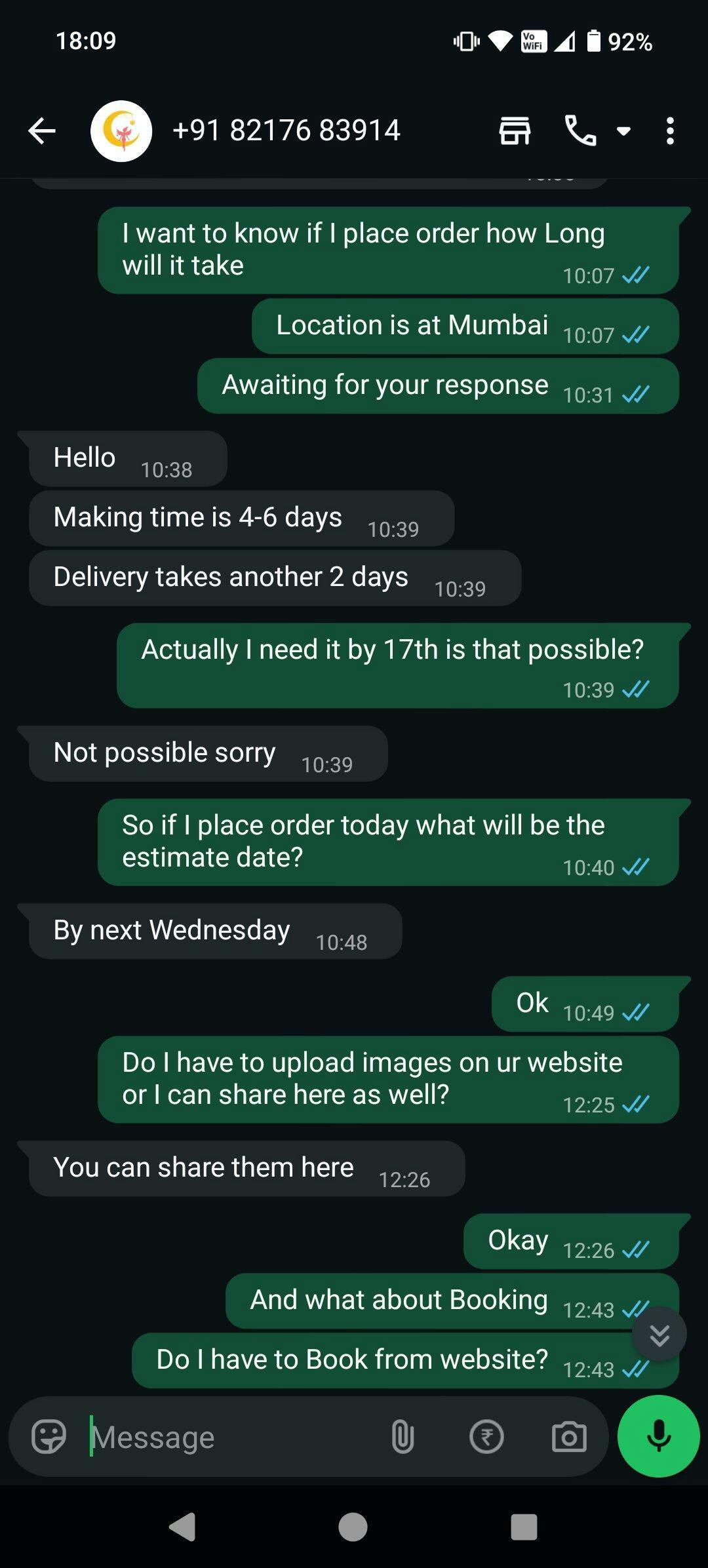Start a voice call
The width and height of the screenshot is (708, 1568).
(x=580, y=130)
